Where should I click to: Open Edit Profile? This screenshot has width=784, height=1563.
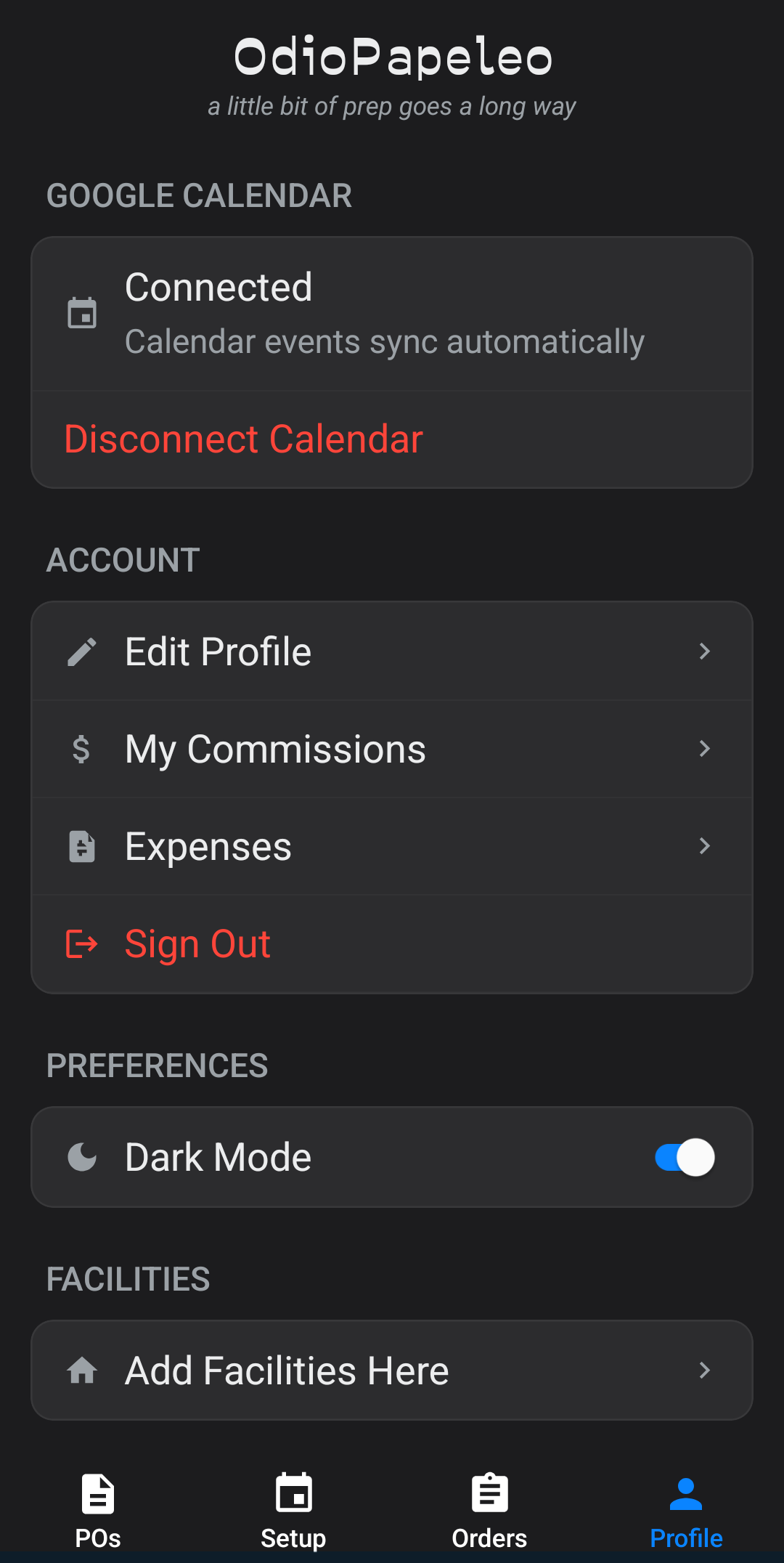pyautogui.click(x=392, y=651)
